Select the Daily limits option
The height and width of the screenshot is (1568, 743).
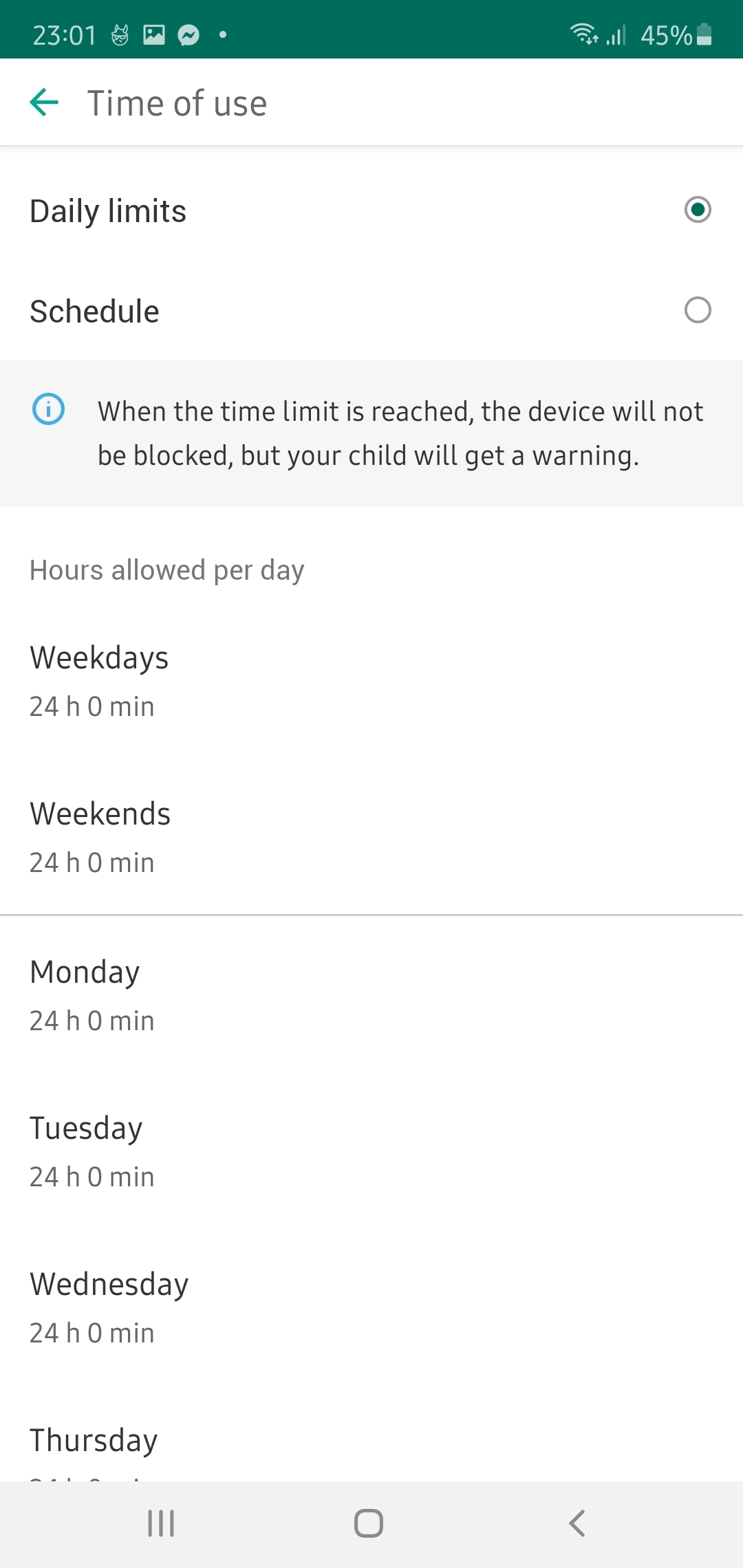697,210
